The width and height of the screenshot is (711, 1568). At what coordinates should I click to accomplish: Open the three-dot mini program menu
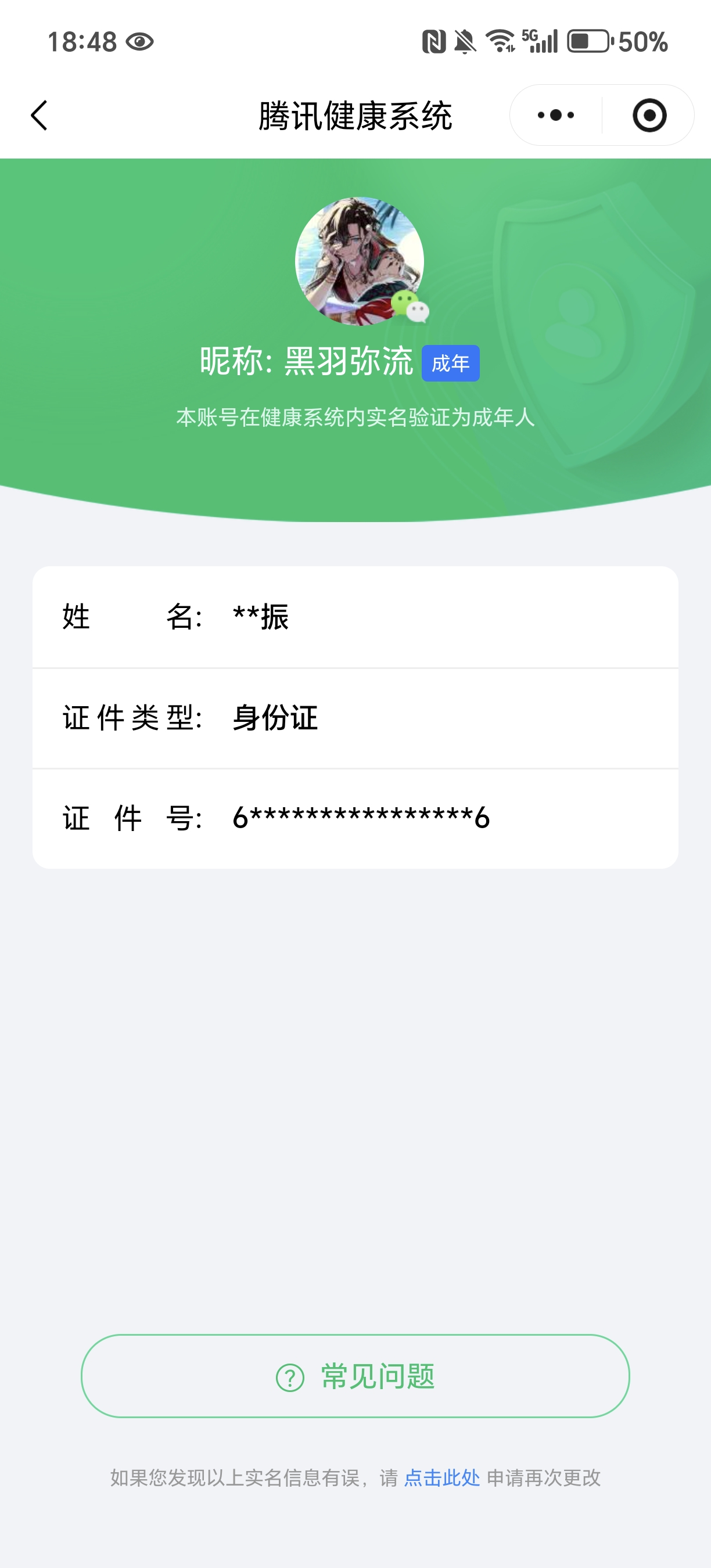[555, 115]
